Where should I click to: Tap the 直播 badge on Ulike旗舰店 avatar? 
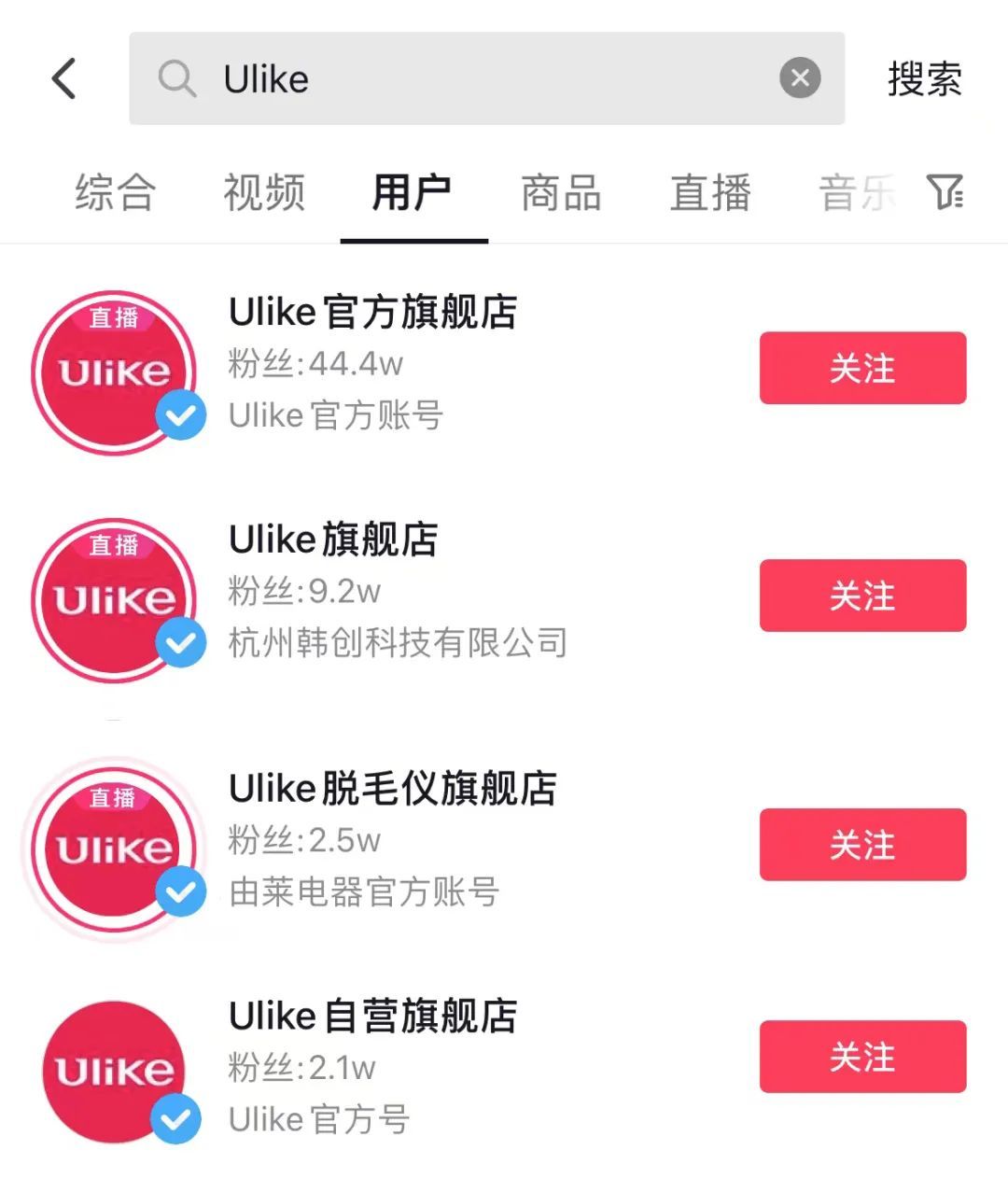[x=113, y=545]
